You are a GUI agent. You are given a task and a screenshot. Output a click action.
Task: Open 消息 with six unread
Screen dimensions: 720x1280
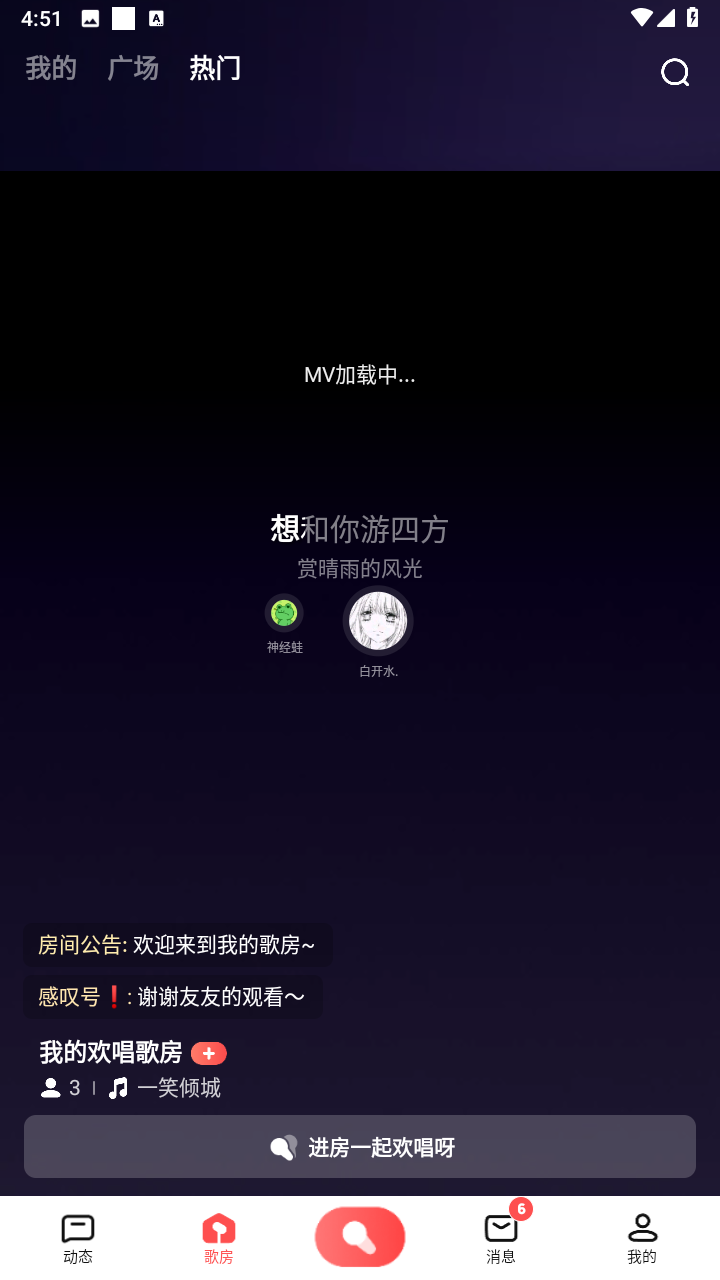click(x=501, y=1238)
